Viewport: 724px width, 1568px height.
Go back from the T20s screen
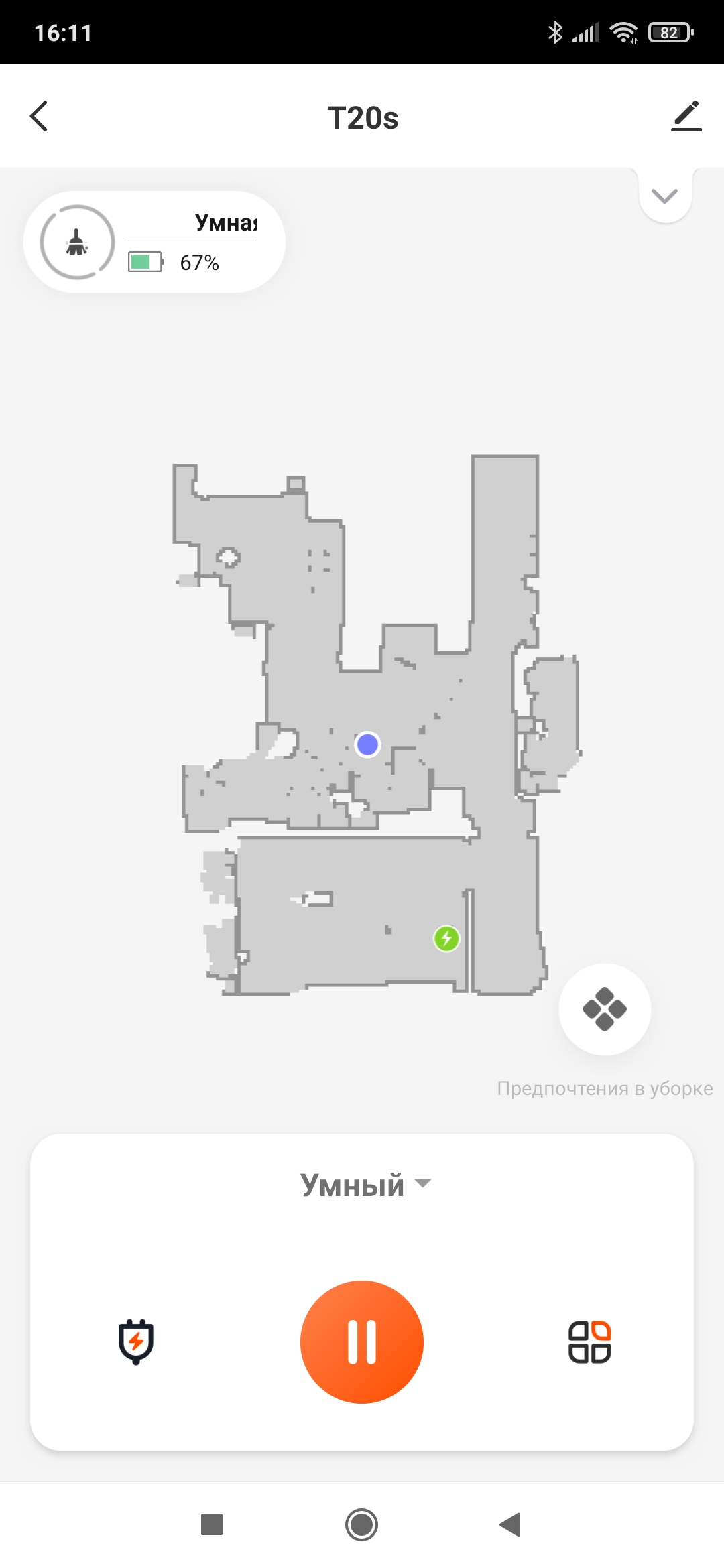point(40,117)
